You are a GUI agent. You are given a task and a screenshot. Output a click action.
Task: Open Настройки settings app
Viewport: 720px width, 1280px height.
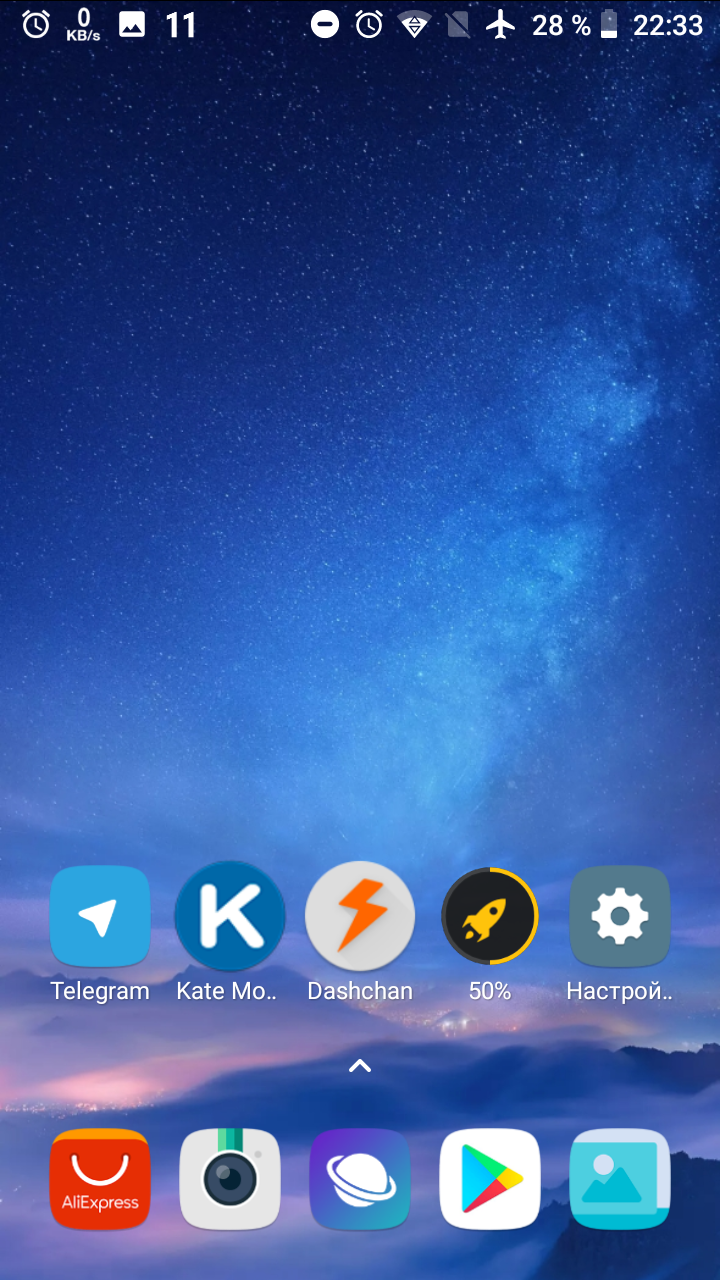pos(620,917)
